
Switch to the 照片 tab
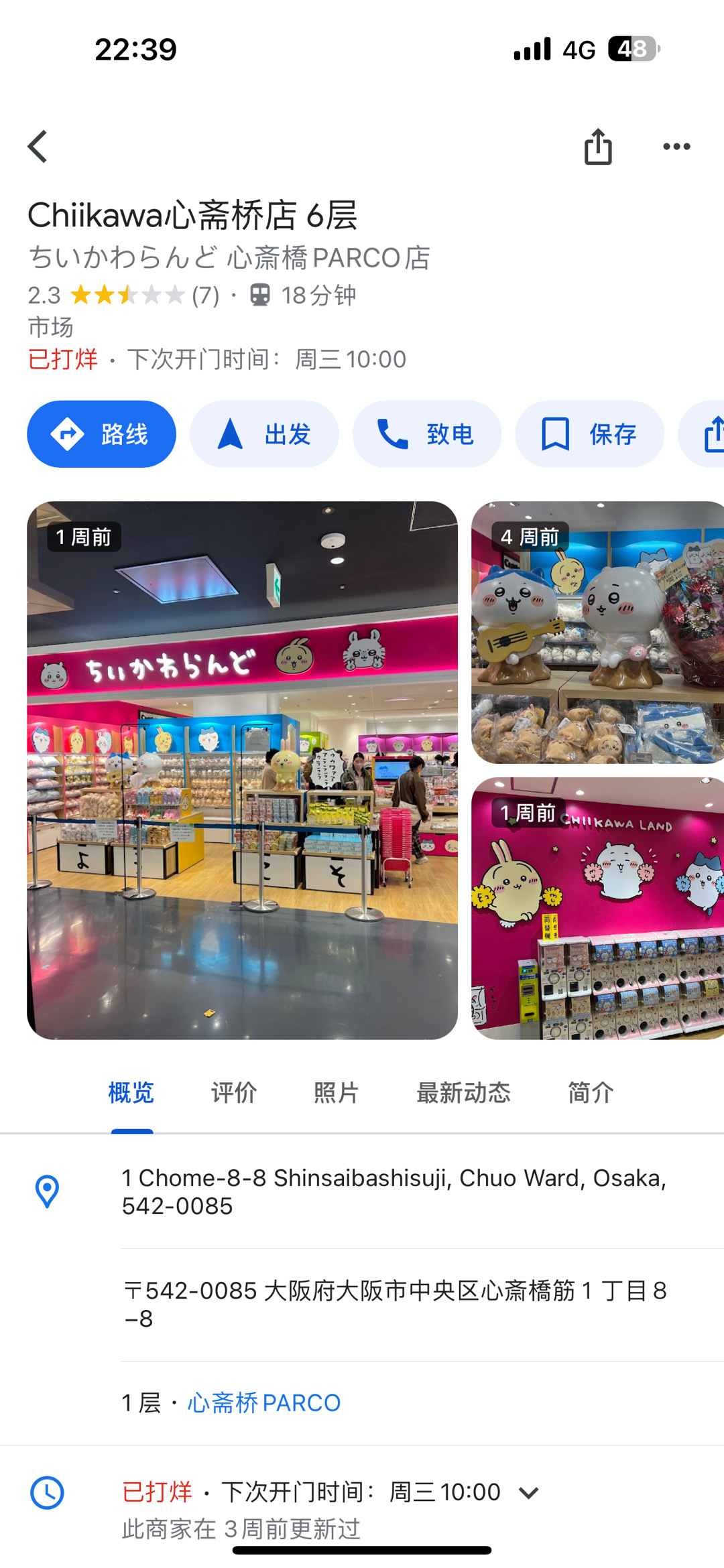point(337,1092)
